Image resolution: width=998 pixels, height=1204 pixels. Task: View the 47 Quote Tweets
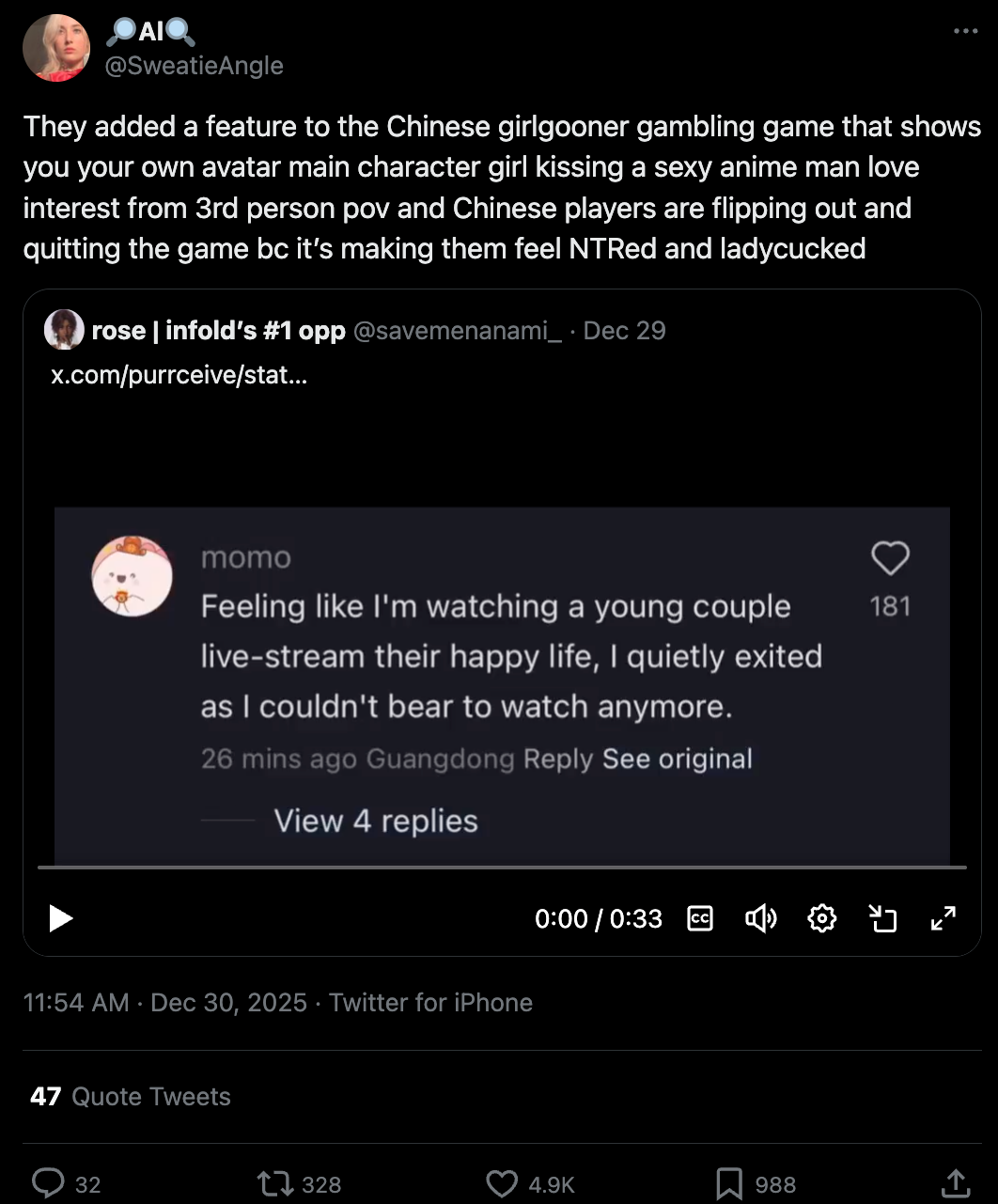(x=130, y=1096)
